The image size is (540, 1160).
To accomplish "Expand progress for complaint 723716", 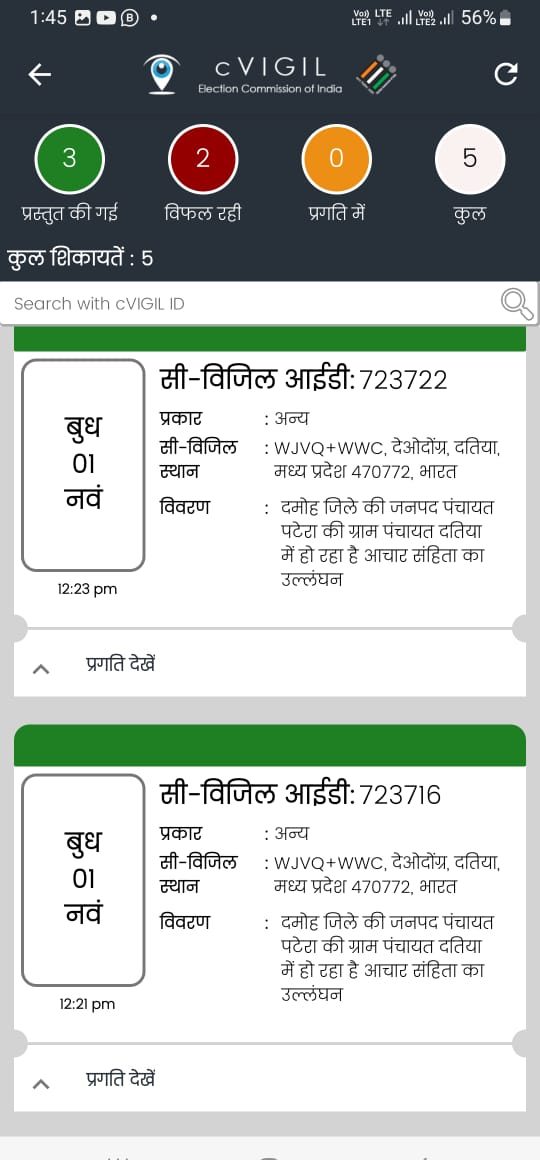I will click(269, 1079).
